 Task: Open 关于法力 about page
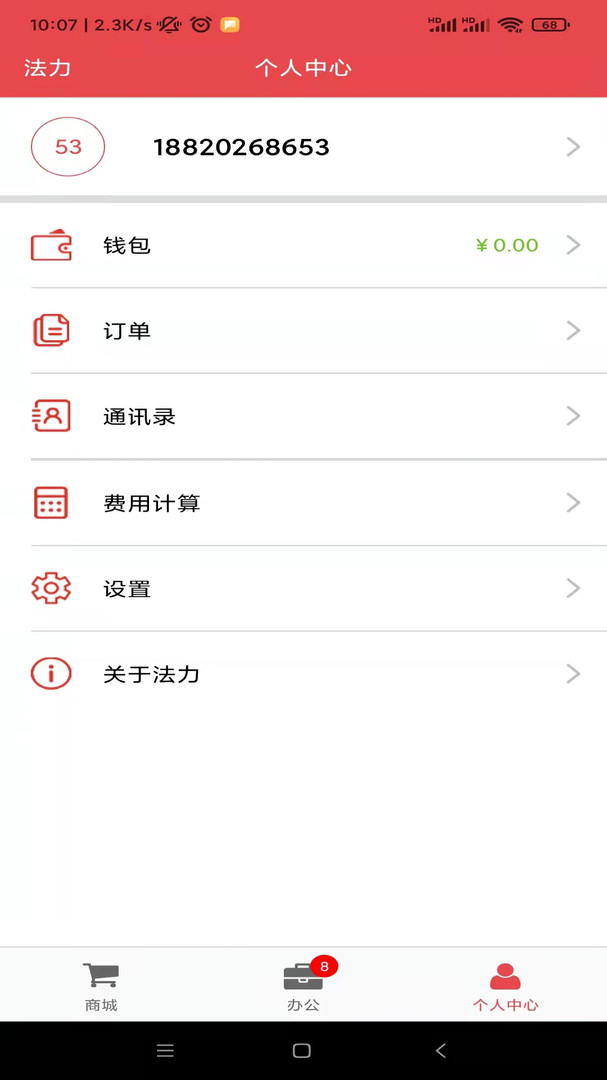point(303,675)
